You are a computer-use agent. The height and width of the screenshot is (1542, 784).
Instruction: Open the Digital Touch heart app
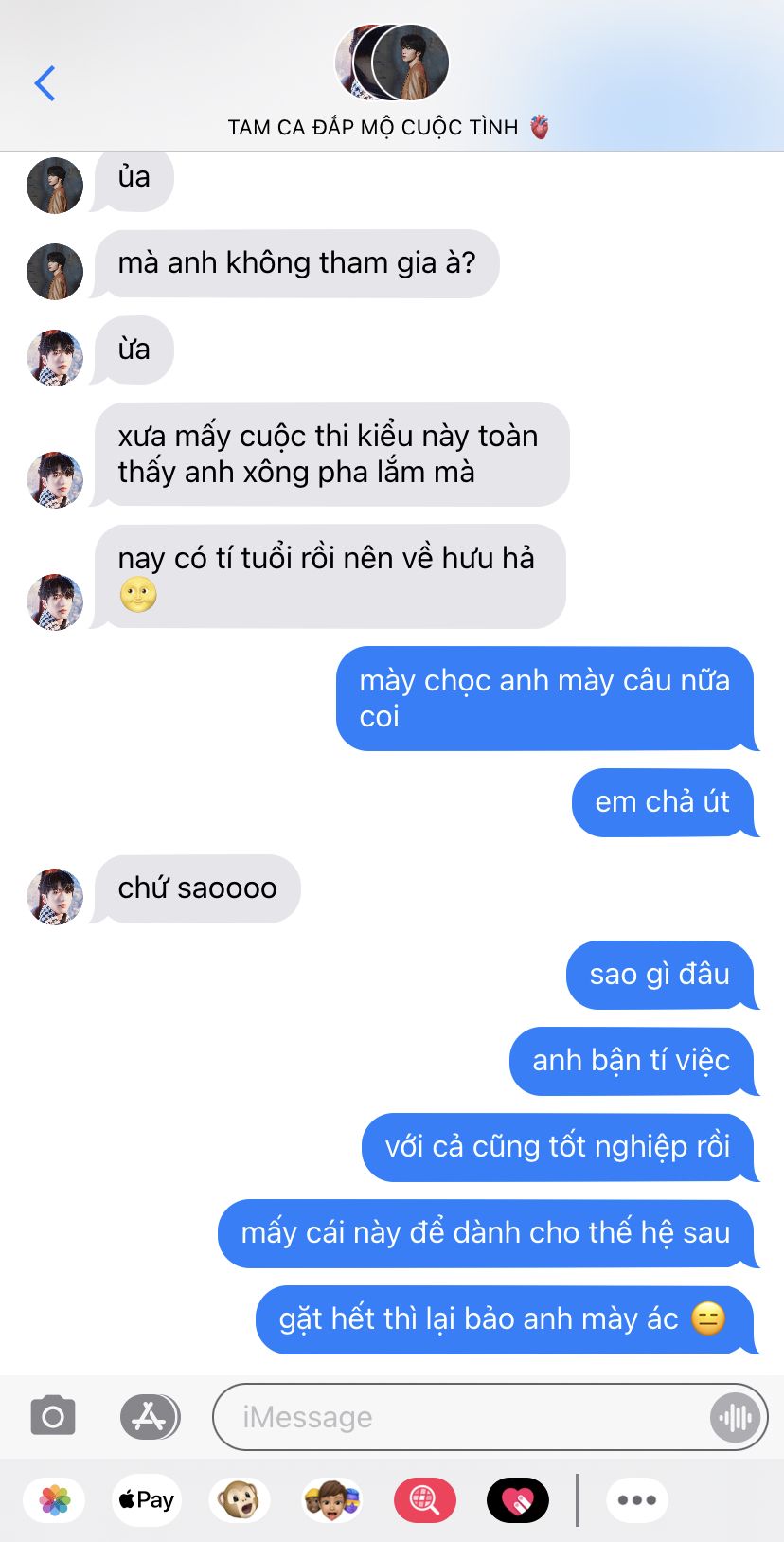click(x=517, y=1500)
